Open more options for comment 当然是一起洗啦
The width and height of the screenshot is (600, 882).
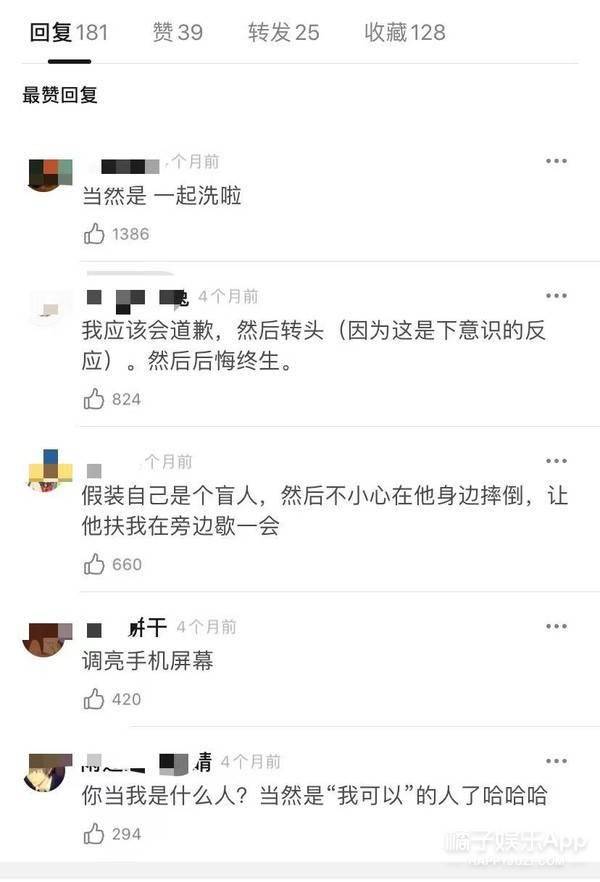click(556, 162)
